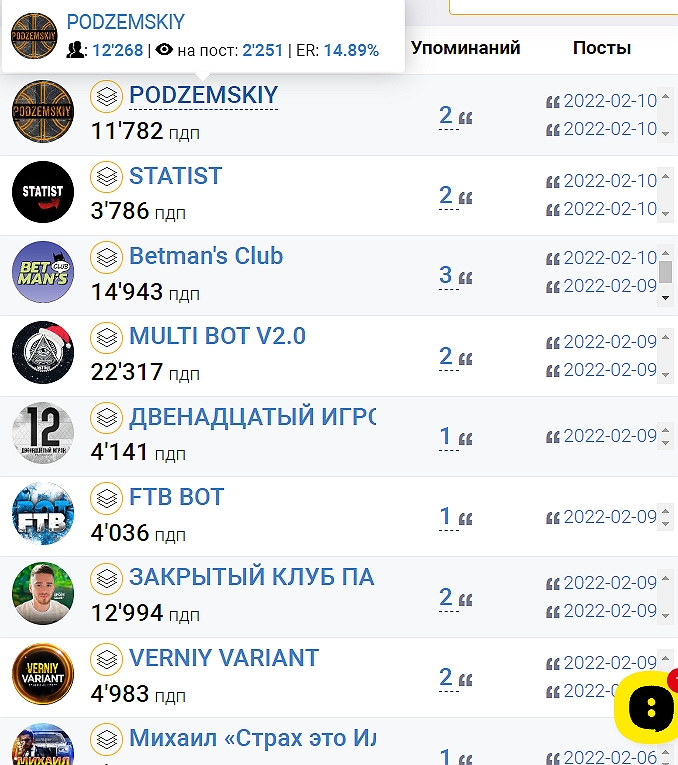Show the 2 mentions from STATIST
This screenshot has width=678, height=765.
[446, 195]
